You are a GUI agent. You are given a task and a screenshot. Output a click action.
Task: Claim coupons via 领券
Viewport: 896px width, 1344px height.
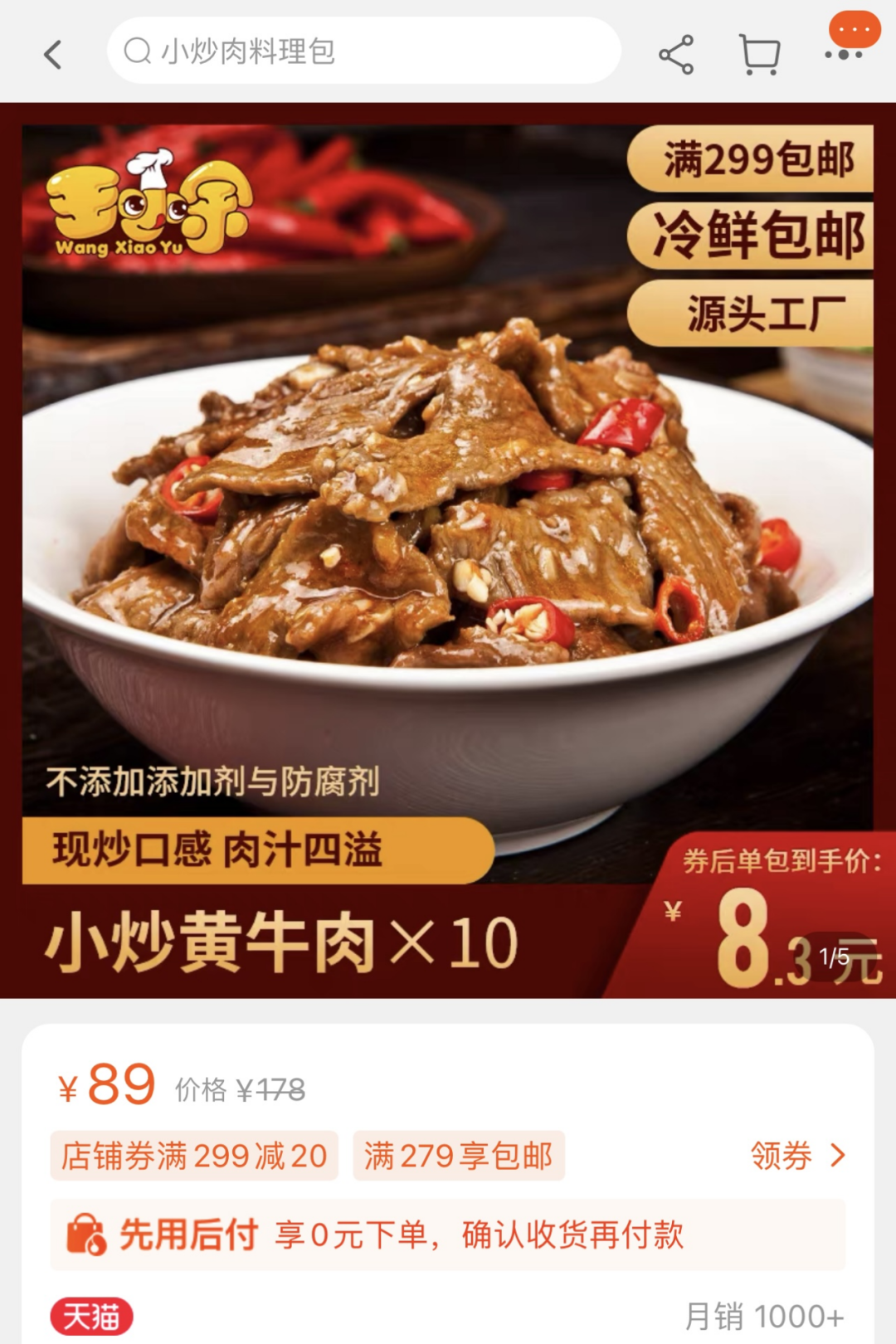tap(796, 1155)
